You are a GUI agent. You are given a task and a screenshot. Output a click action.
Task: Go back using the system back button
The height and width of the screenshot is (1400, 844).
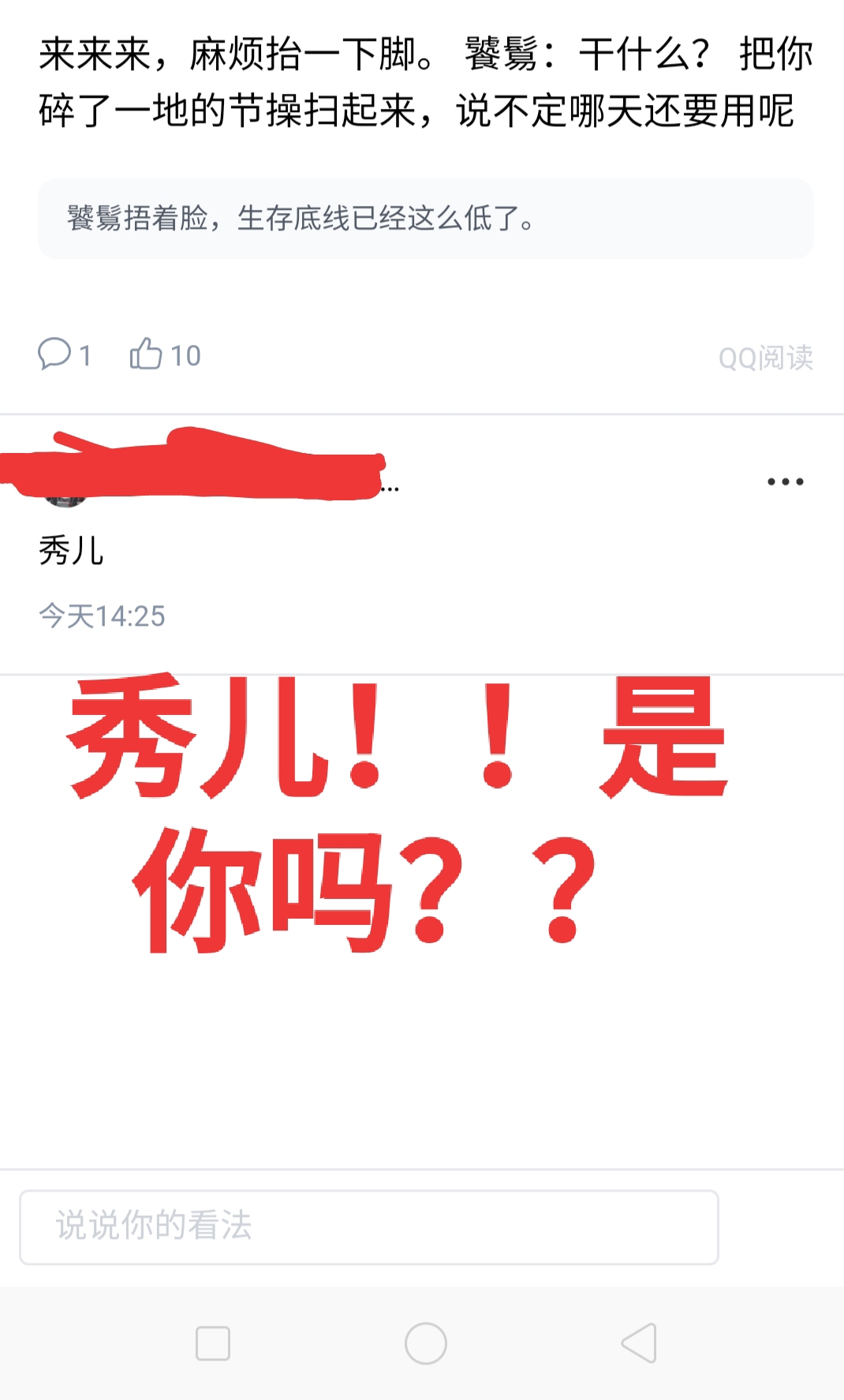[x=639, y=1343]
